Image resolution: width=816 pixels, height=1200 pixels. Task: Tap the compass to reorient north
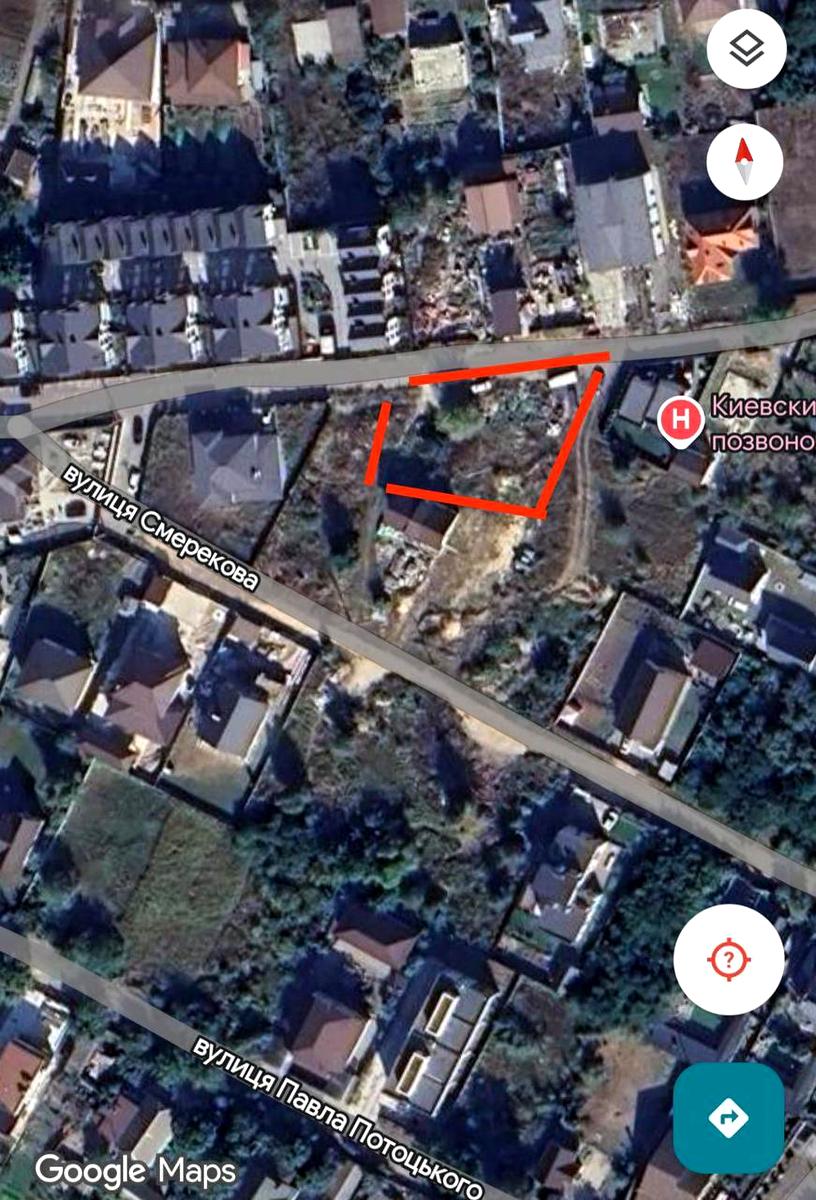click(x=744, y=161)
